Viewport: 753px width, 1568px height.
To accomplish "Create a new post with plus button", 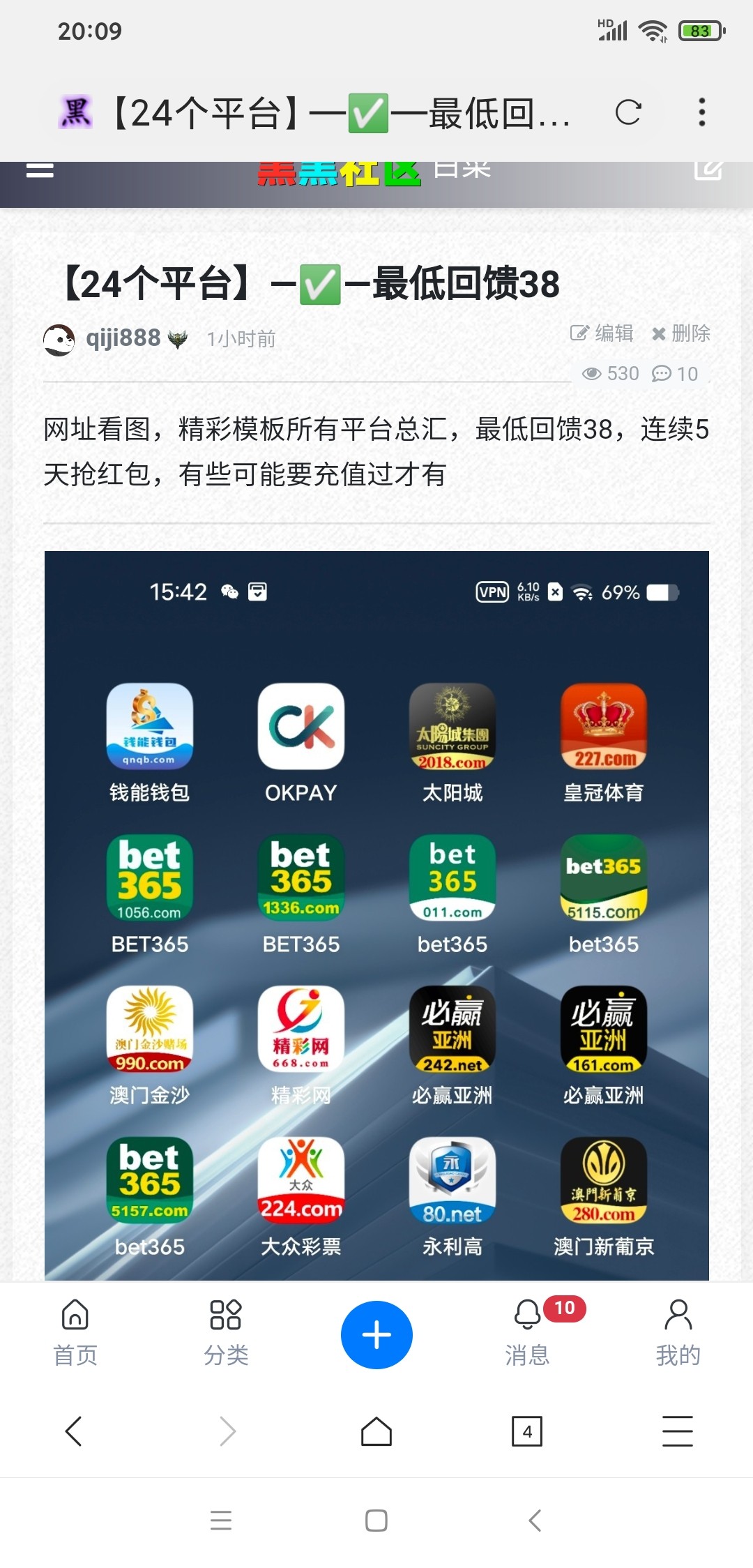I will tap(376, 1334).
